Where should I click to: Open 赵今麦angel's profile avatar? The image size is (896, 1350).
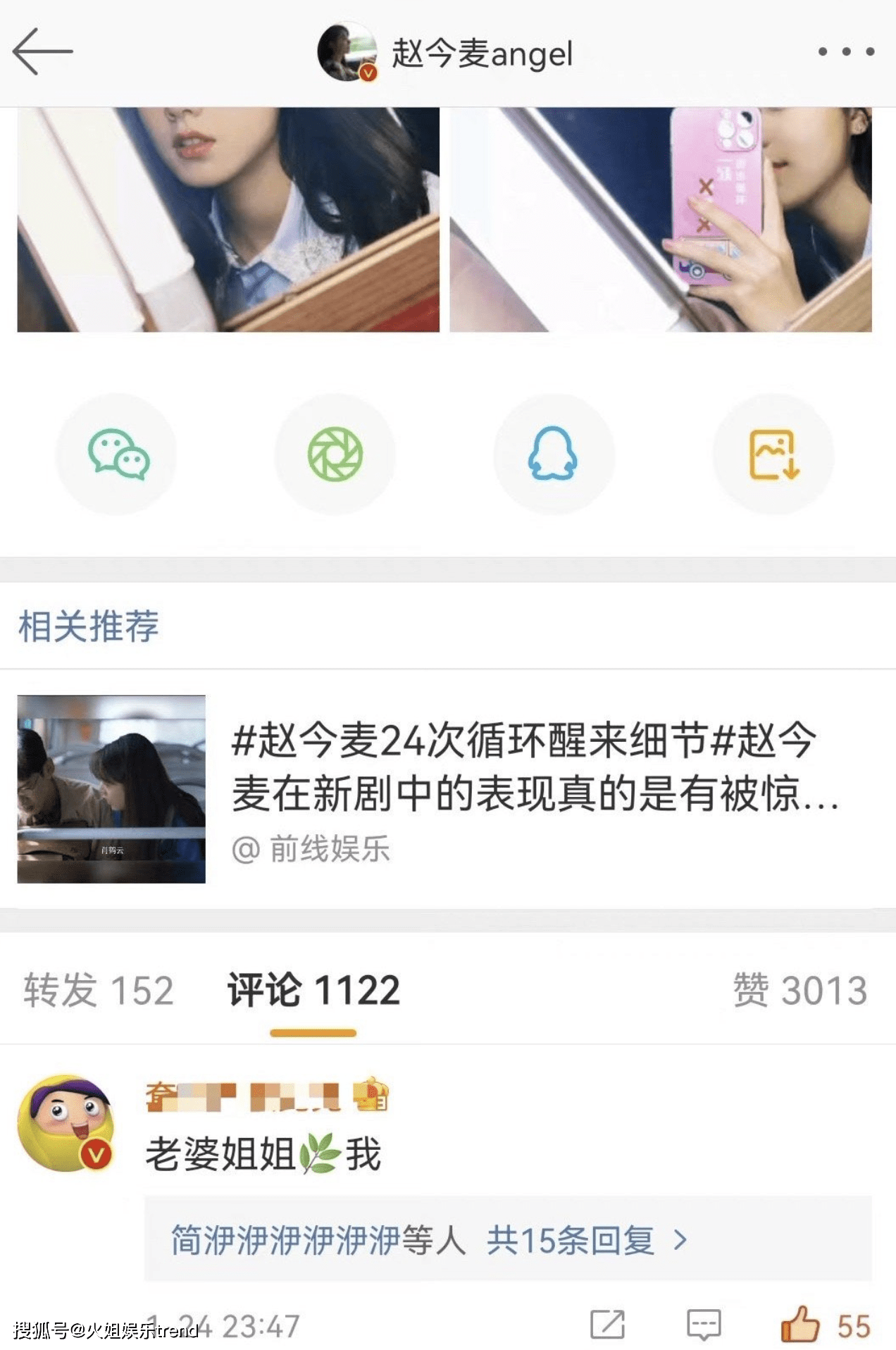347,52
